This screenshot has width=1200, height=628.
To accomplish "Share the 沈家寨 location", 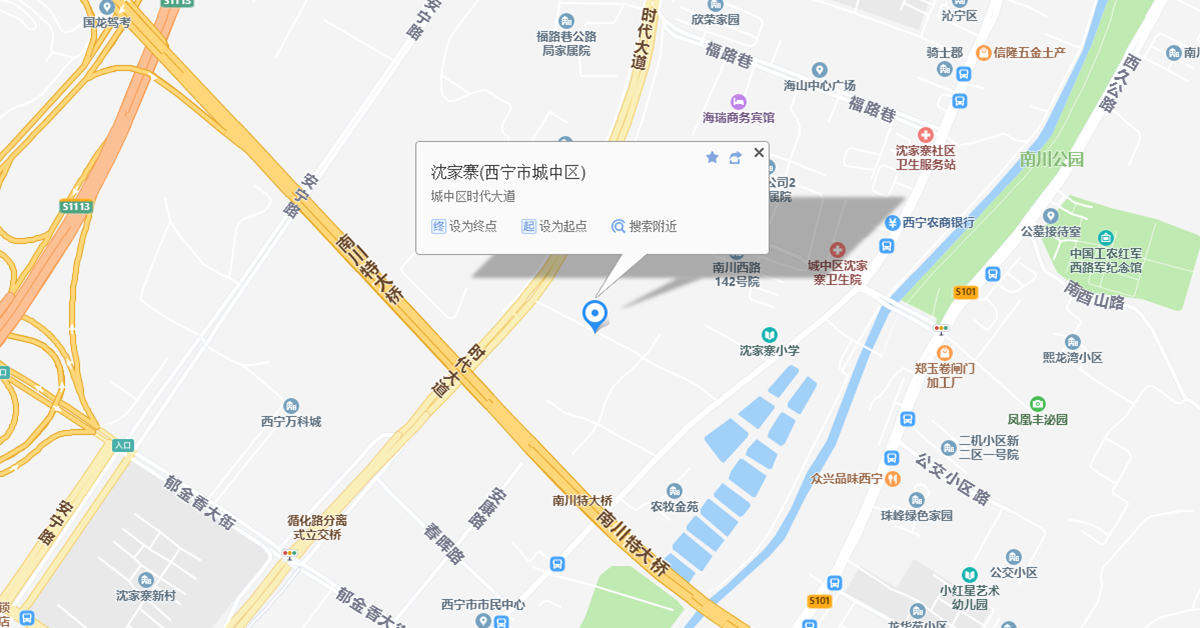I will 735,158.
